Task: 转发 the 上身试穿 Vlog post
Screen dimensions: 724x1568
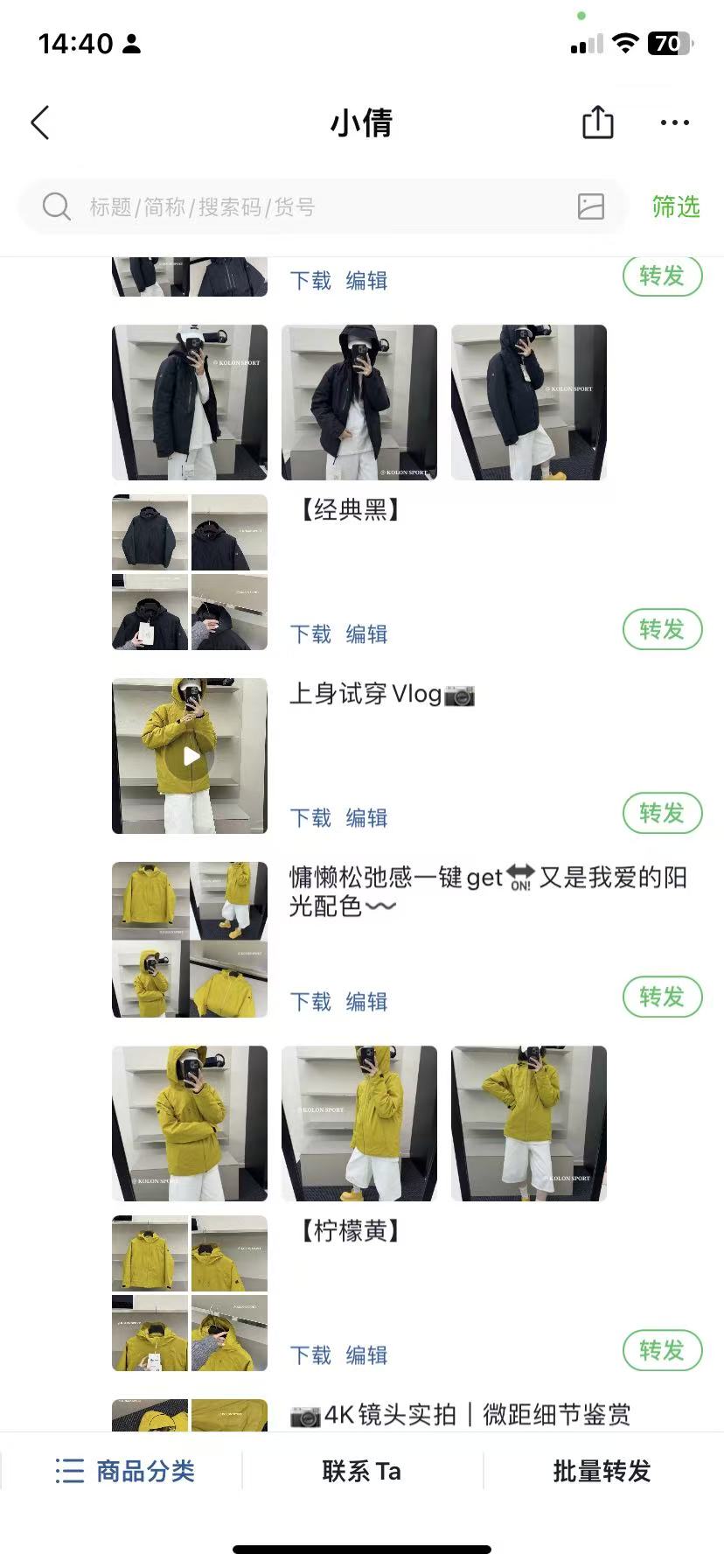Action: pos(662,813)
